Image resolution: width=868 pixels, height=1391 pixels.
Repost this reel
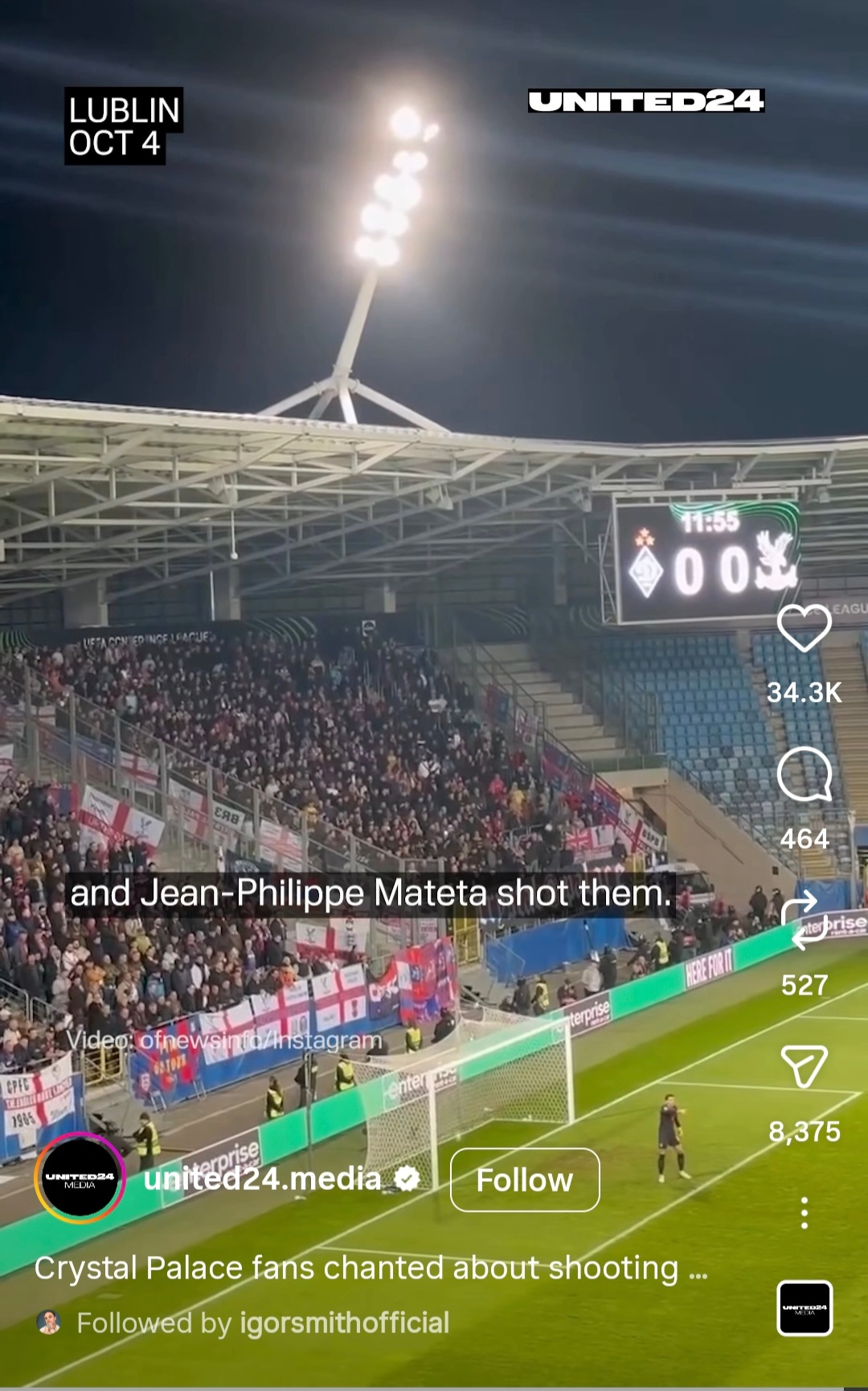[x=804, y=921]
